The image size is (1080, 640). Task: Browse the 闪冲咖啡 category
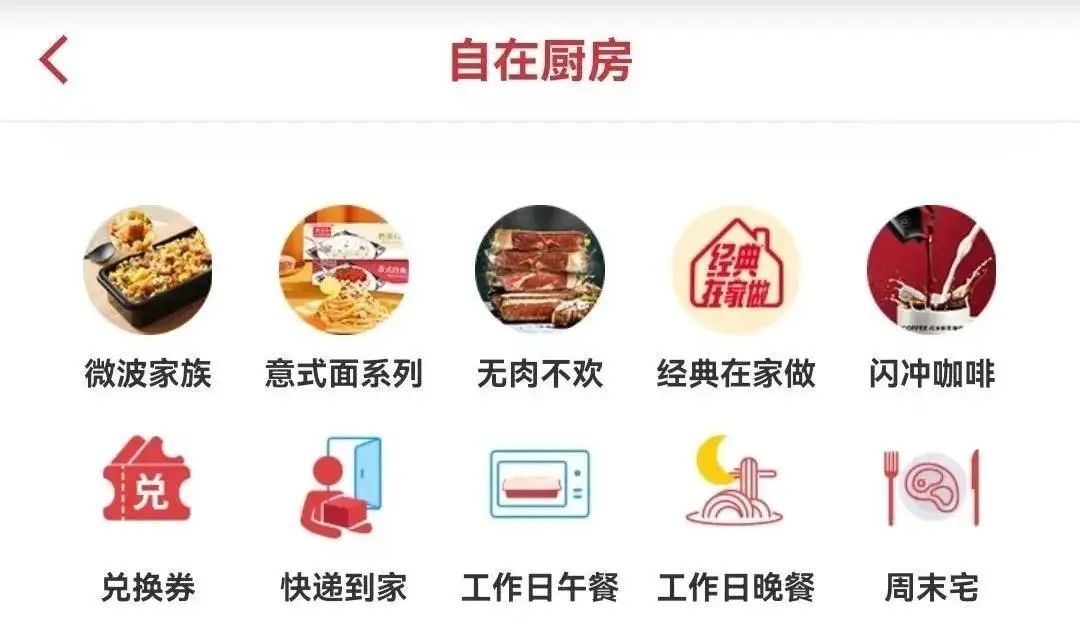click(931, 270)
